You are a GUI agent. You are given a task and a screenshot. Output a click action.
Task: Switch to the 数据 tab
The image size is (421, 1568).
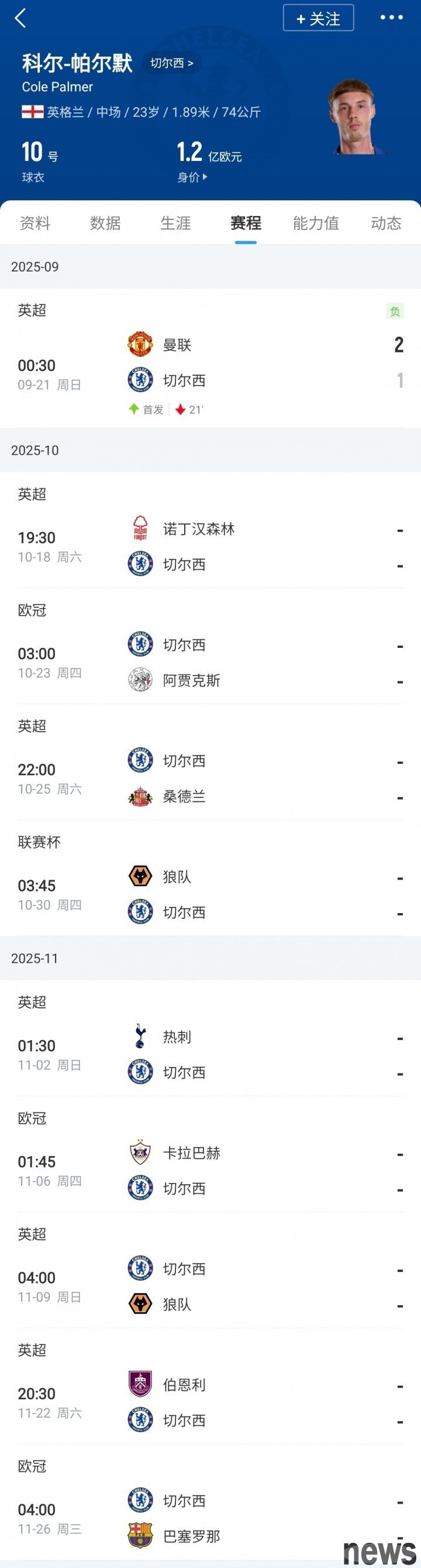(105, 224)
